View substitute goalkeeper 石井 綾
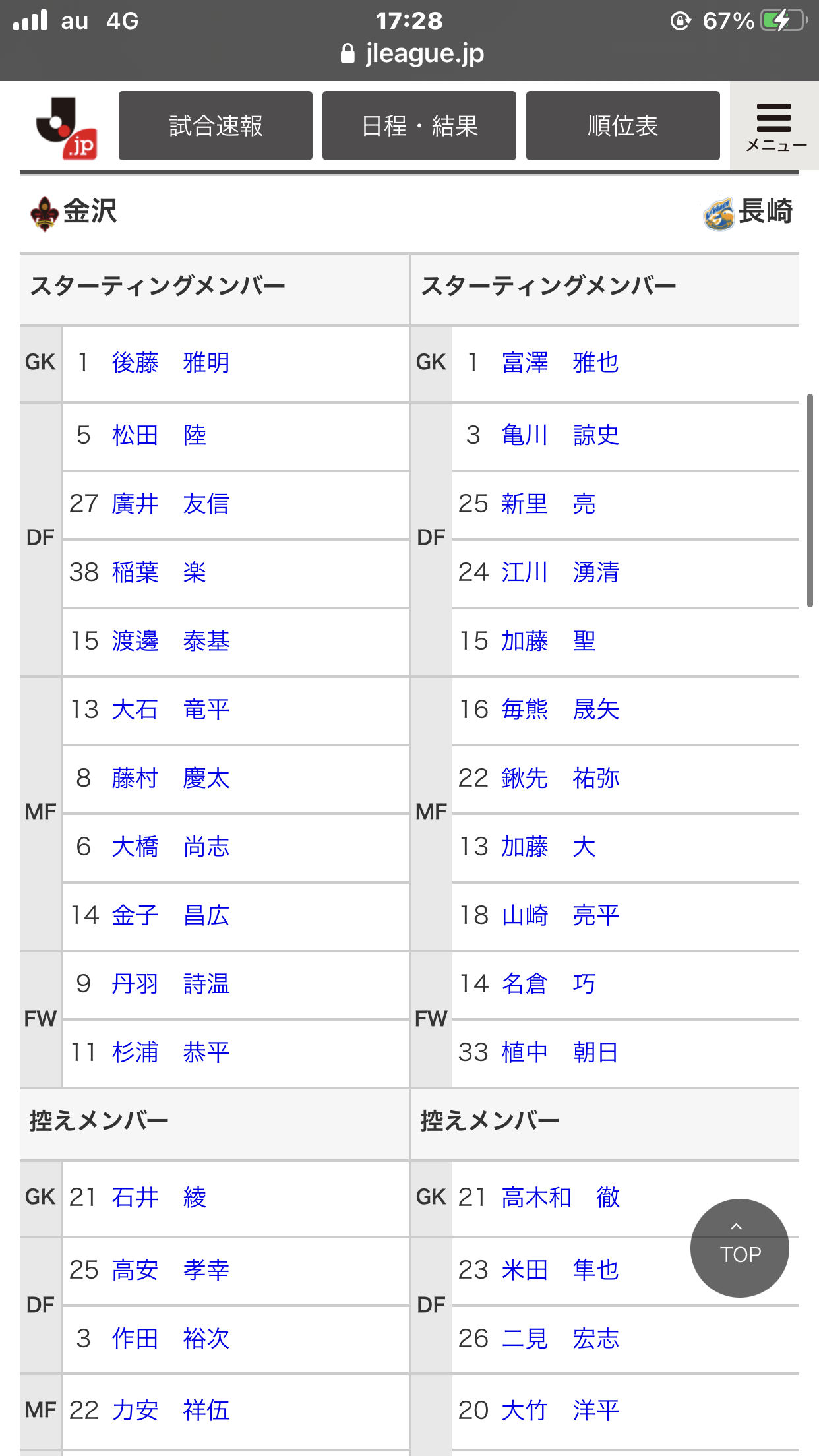The image size is (819, 1456). (159, 1197)
